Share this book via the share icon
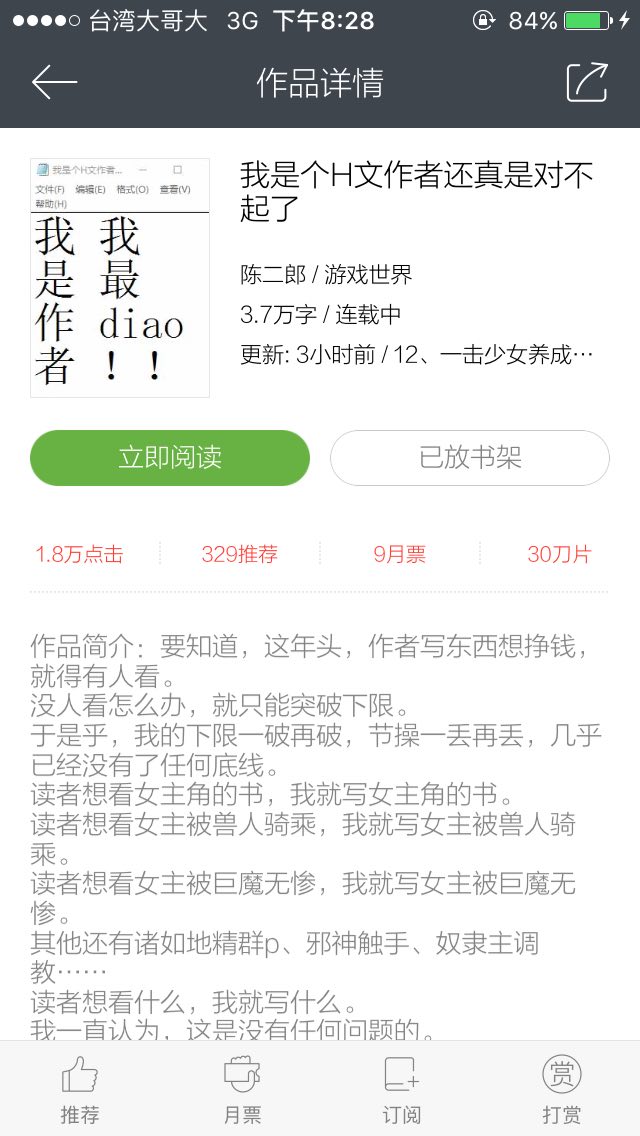The width and height of the screenshot is (640, 1136). tap(587, 82)
